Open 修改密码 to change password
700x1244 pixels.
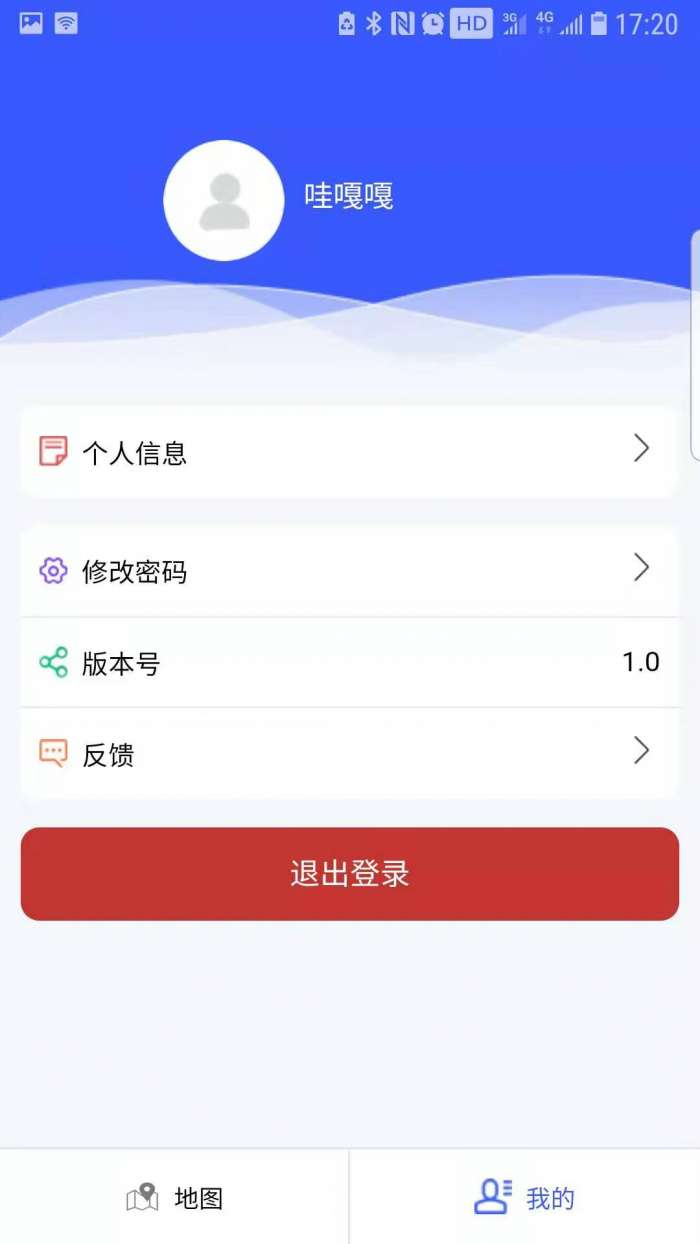[x=348, y=571]
